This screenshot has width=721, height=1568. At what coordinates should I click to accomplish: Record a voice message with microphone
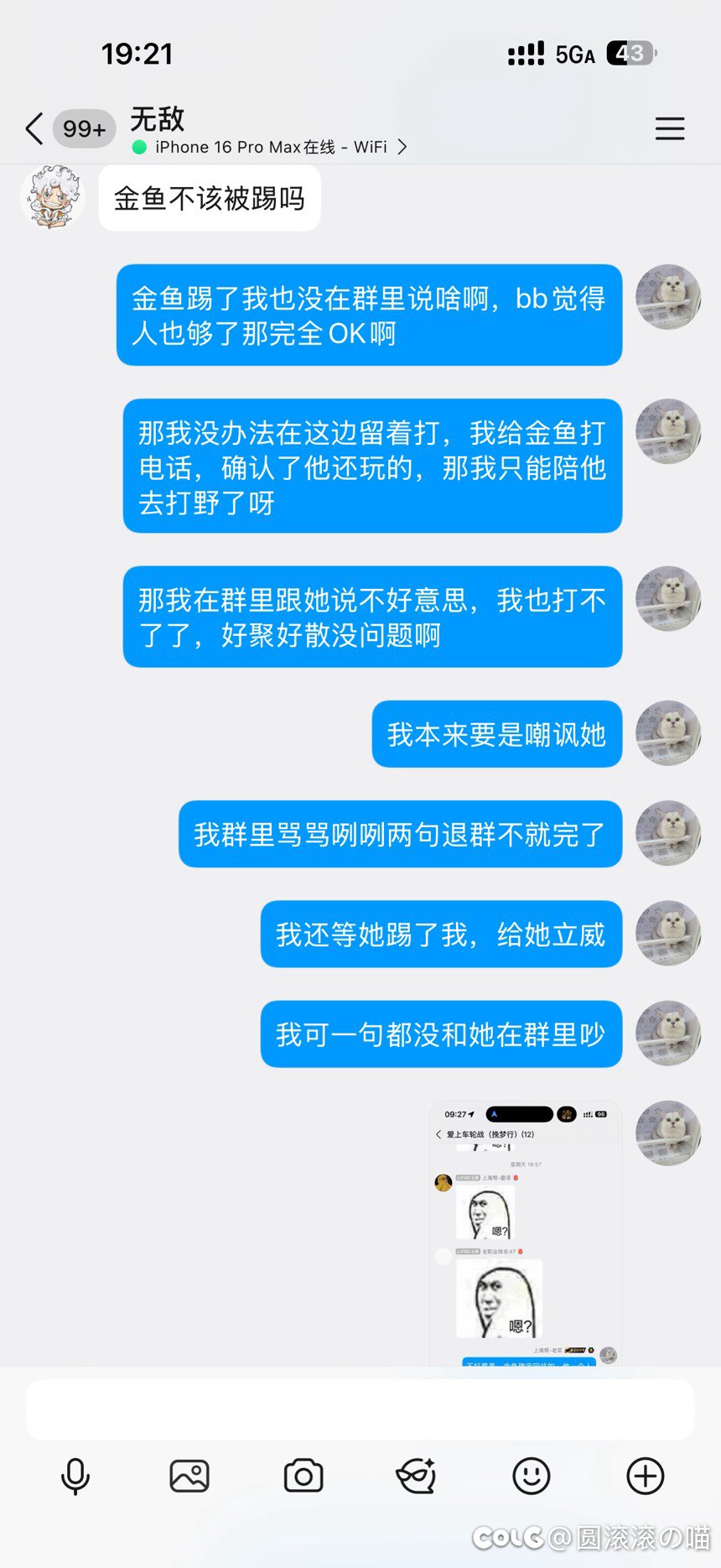tap(75, 1476)
